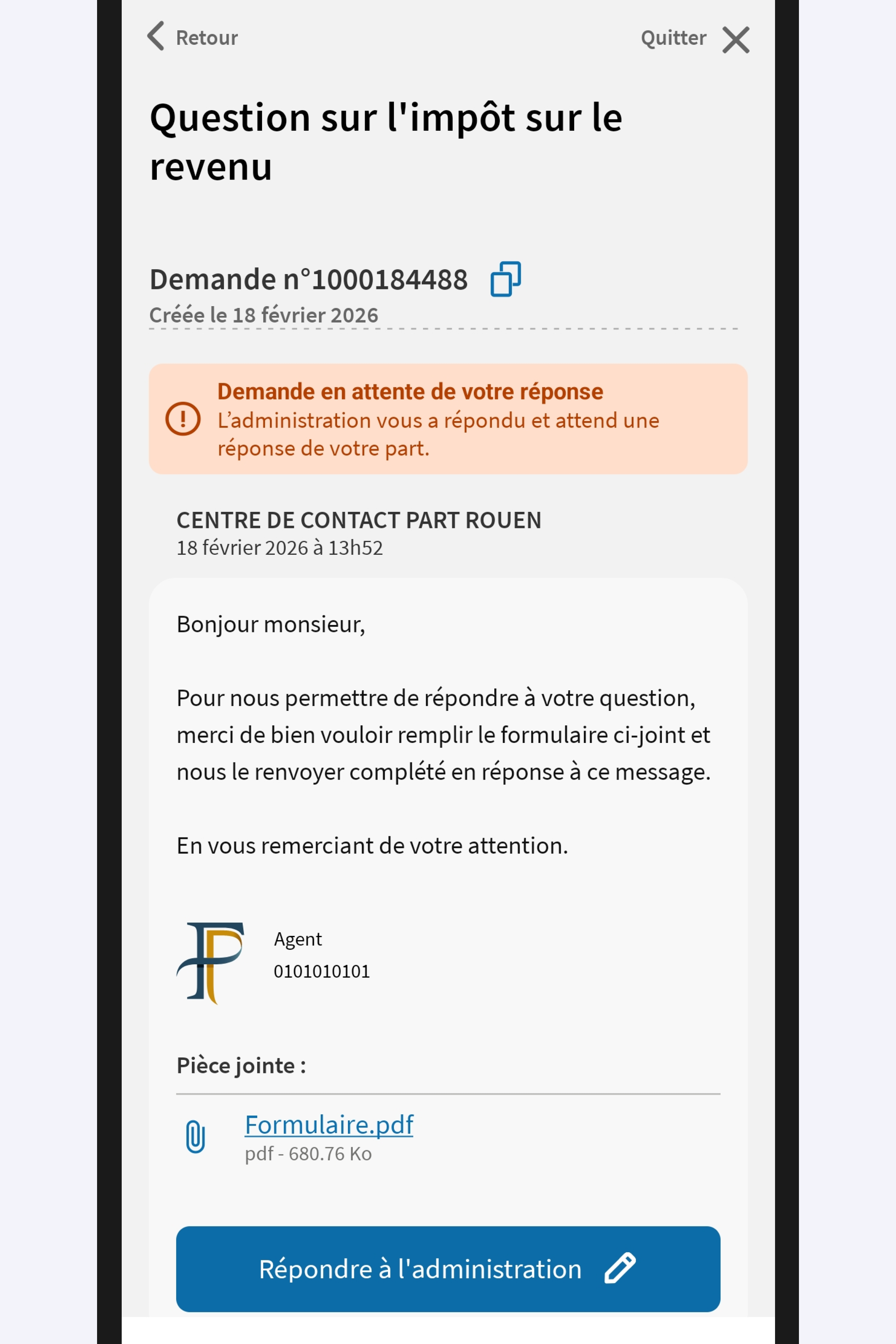Screen dimensions: 896x1344
Task: Click the orange alert banner about pending response
Action: click(448, 419)
